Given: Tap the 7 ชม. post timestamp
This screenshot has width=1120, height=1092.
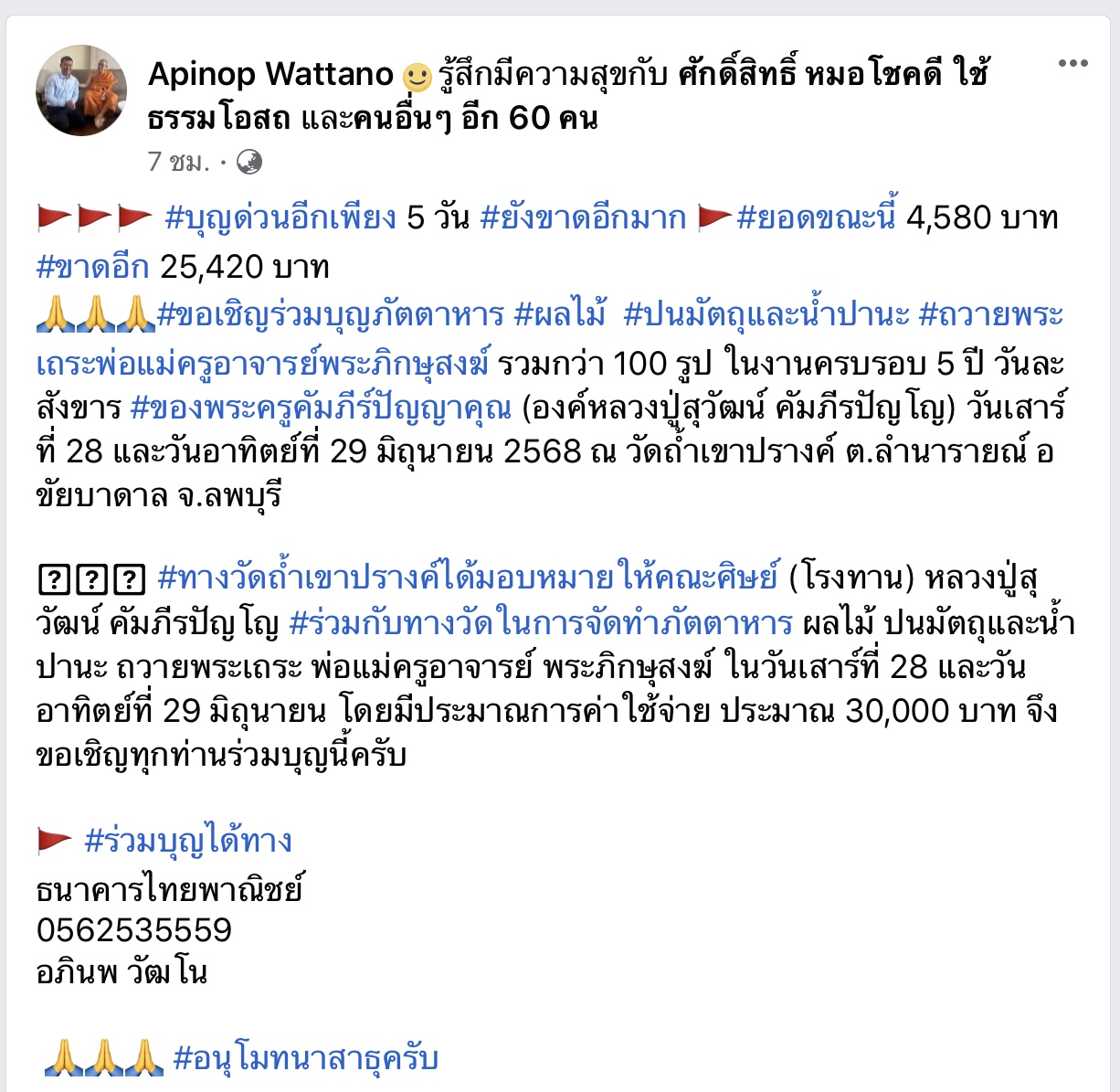Looking at the screenshot, I should [178, 162].
